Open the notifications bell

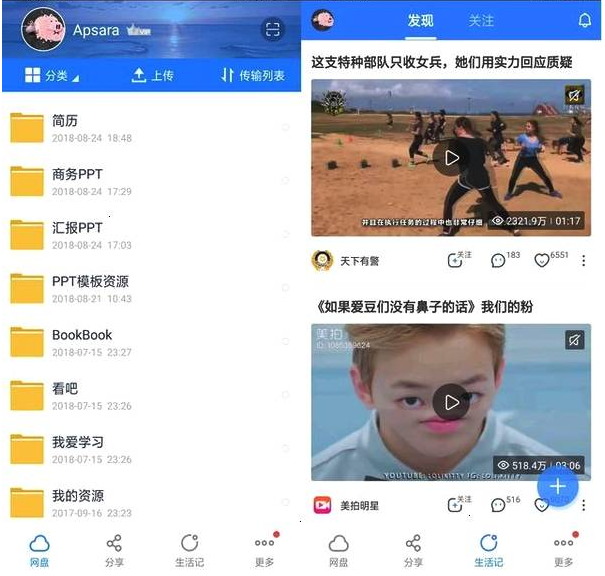tap(585, 20)
